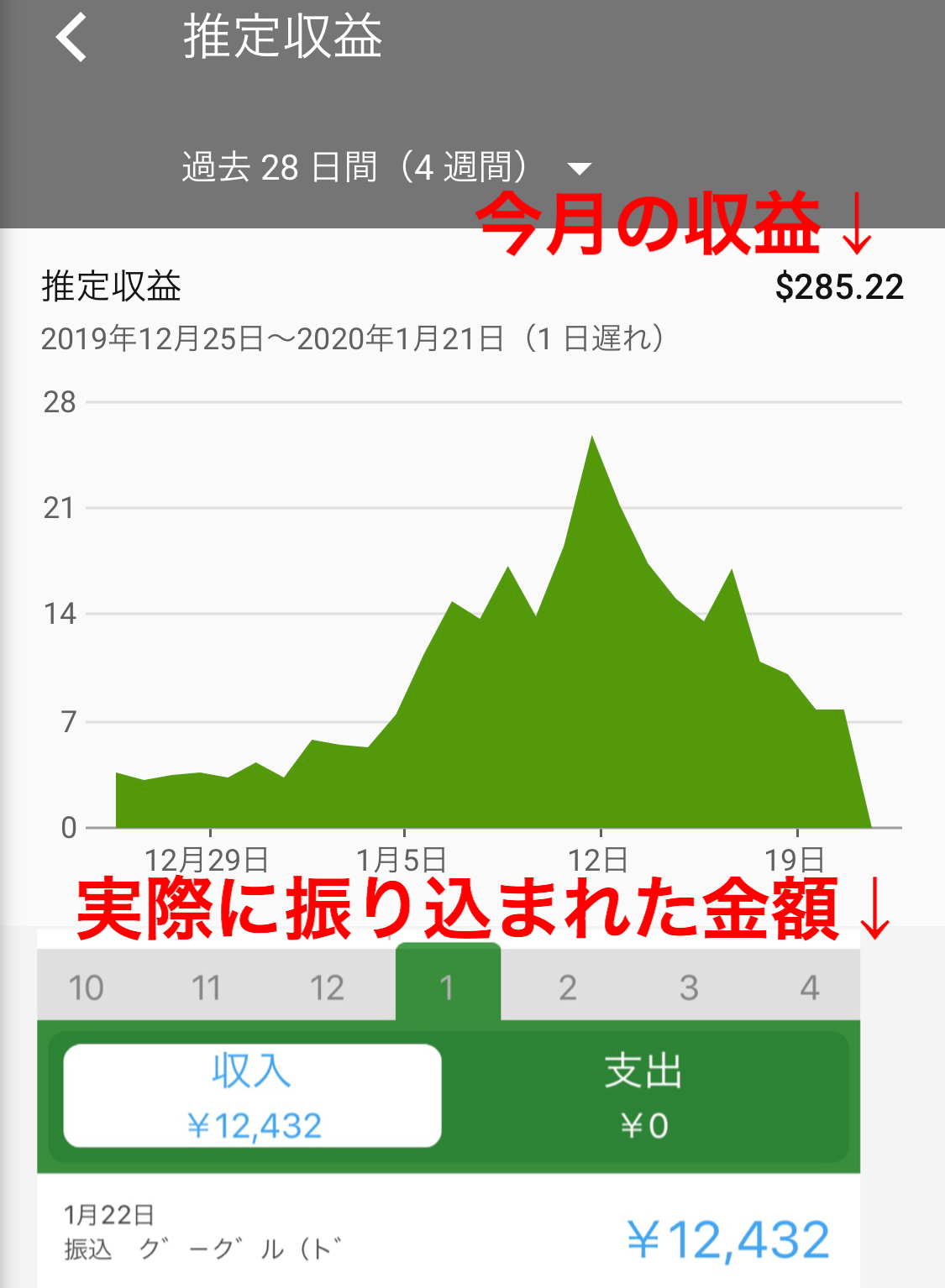The height and width of the screenshot is (1288, 945).
Task: Select month tab 4
Action: 809,987
